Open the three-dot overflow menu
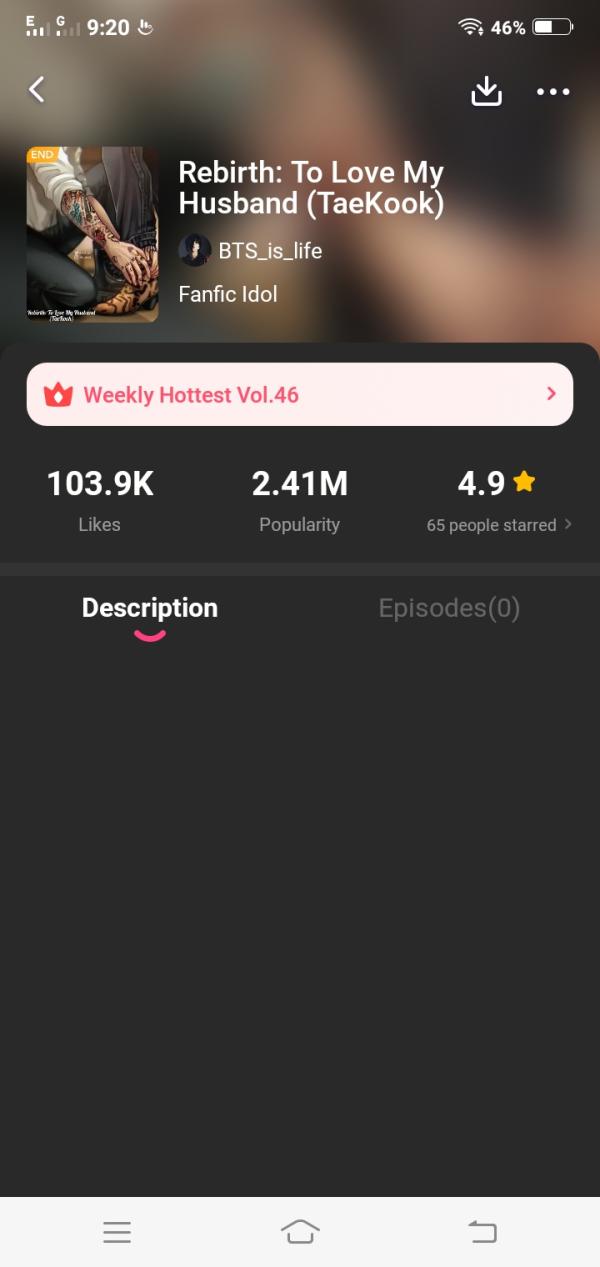 pyautogui.click(x=553, y=92)
